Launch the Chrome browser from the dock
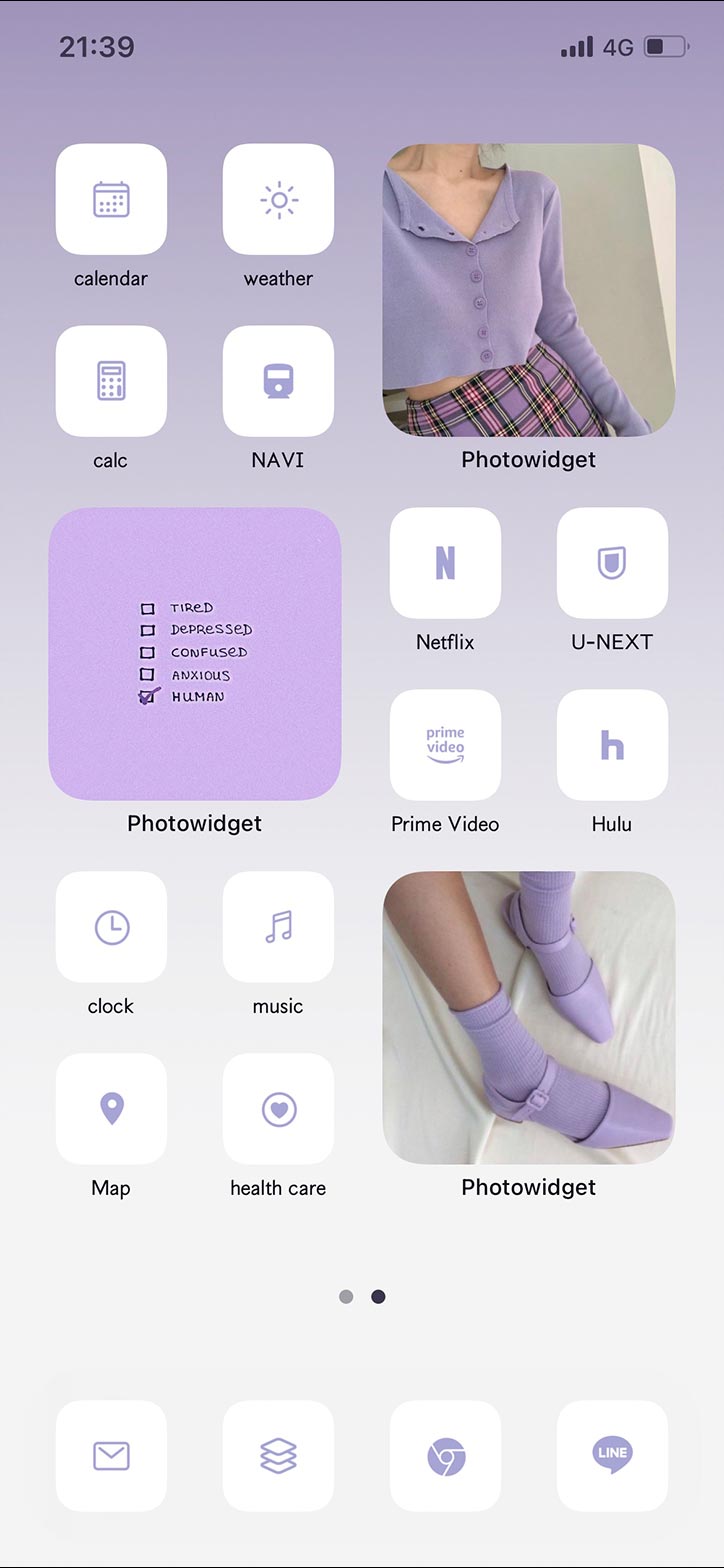The image size is (724, 1568). click(445, 1456)
